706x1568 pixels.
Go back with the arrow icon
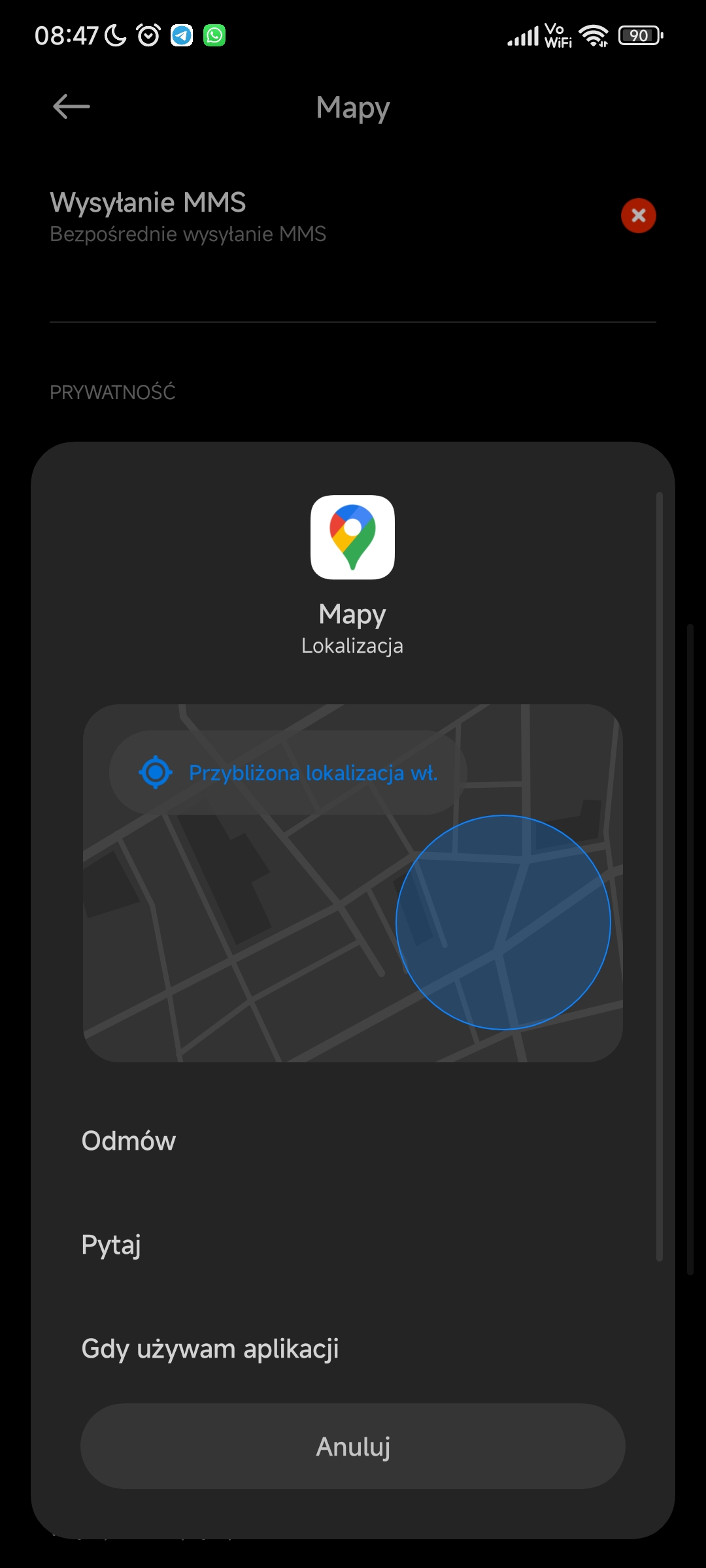tap(71, 106)
